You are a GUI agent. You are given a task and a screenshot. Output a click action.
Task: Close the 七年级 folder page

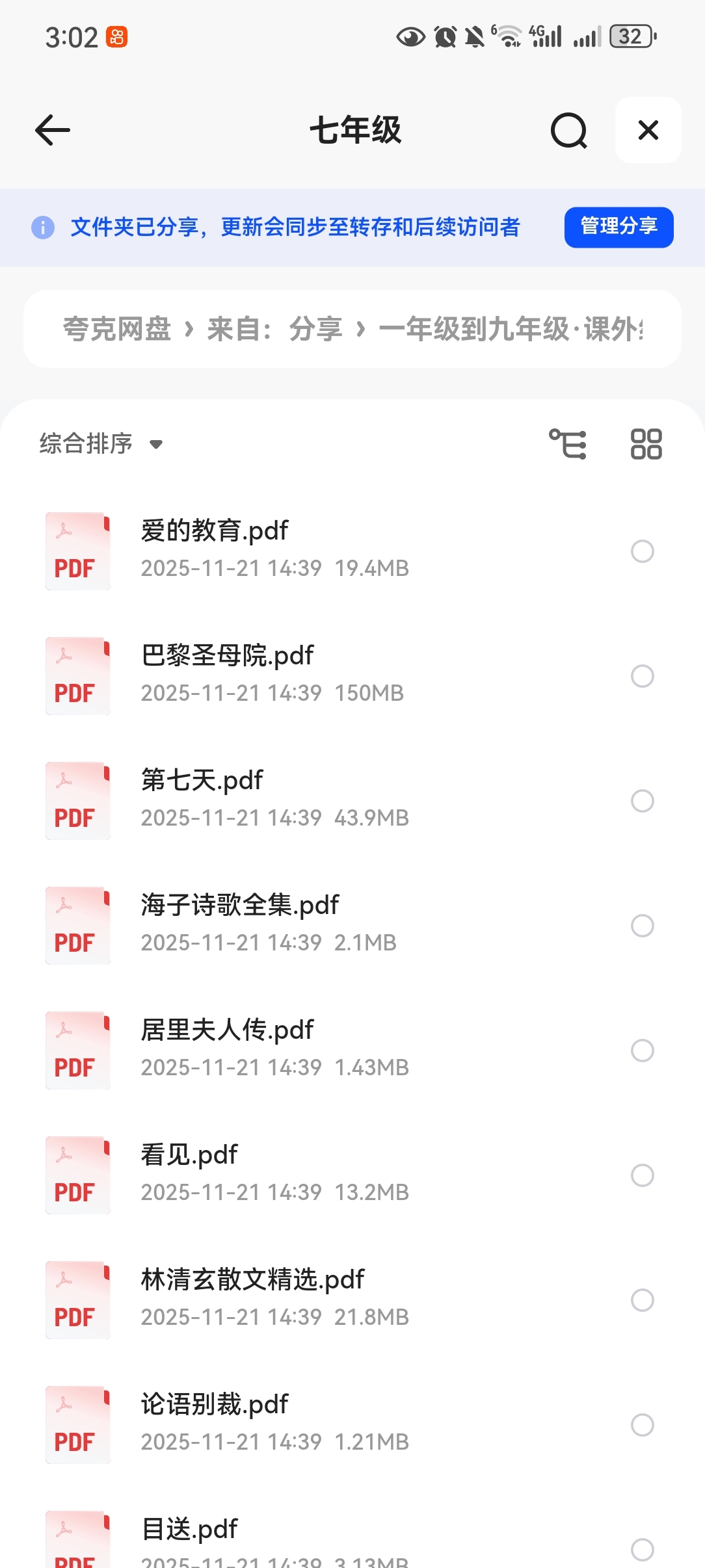coord(648,130)
